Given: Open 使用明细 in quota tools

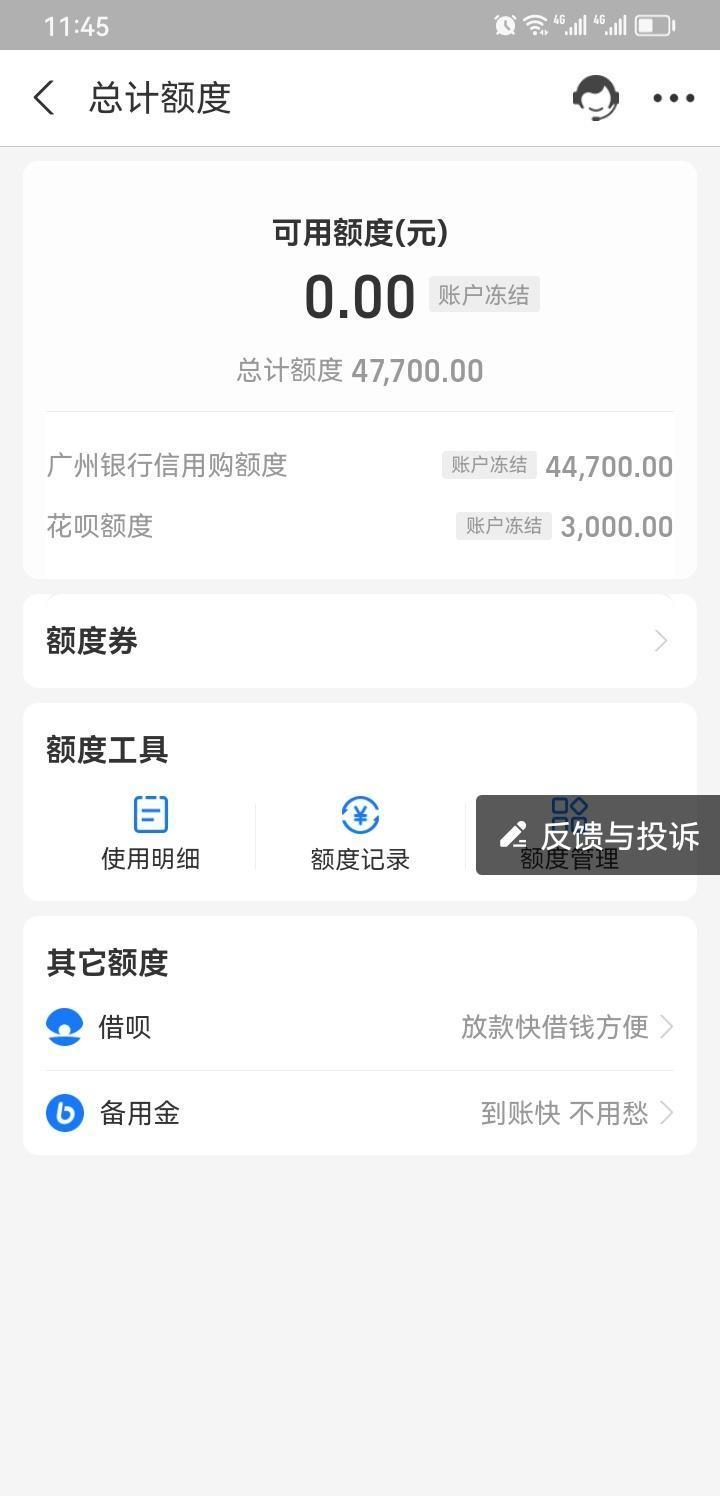Looking at the screenshot, I should tap(150, 834).
